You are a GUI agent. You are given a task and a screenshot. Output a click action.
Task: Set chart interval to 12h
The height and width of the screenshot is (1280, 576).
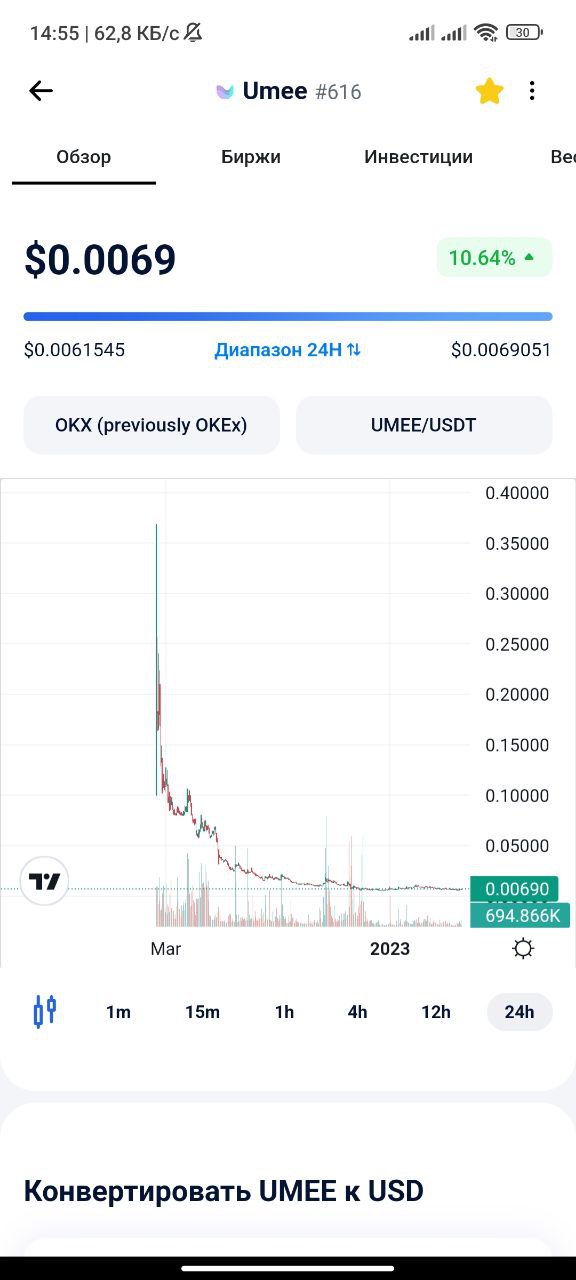click(436, 1012)
